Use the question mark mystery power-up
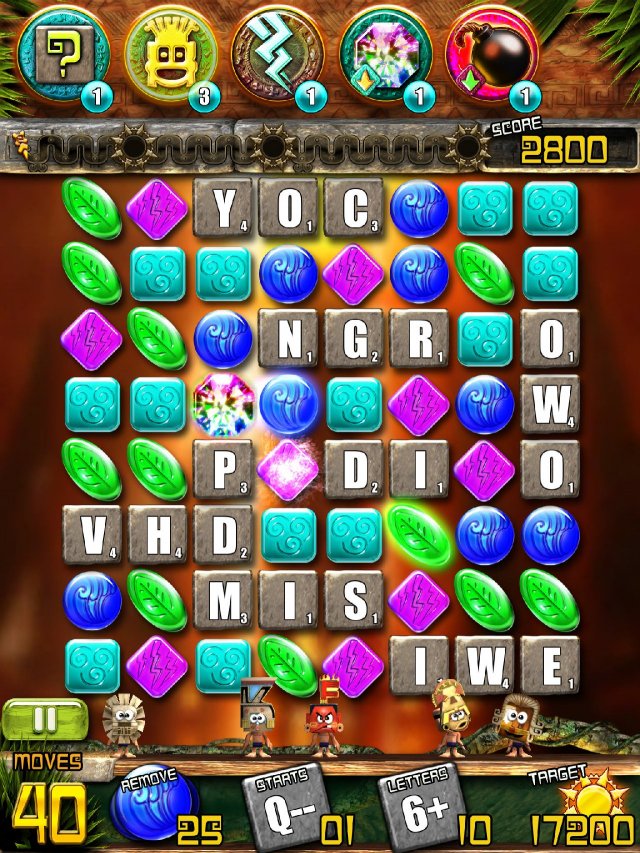 [x=59, y=53]
